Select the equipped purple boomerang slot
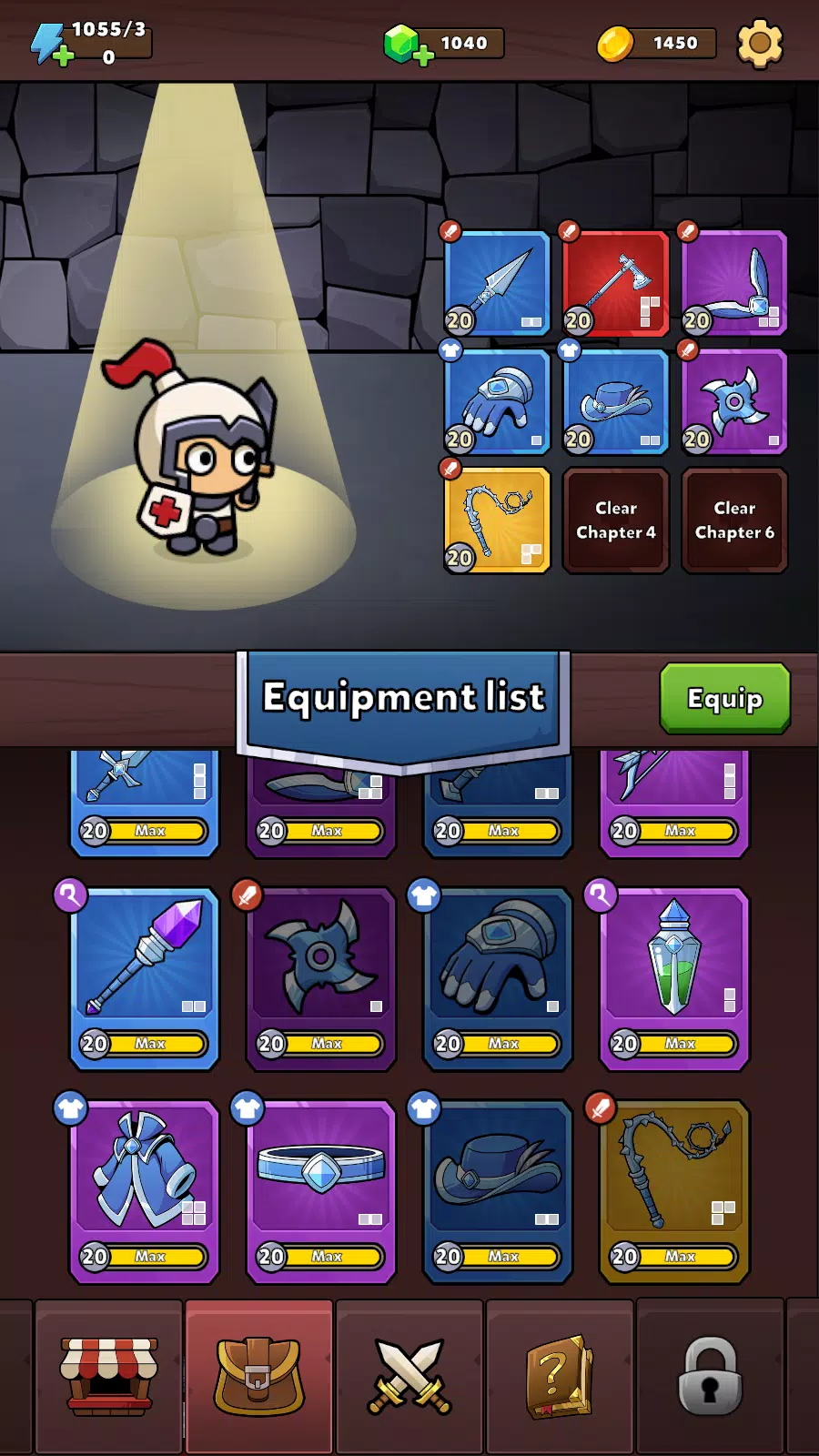Viewport: 819px width, 1456px height. 733,283
